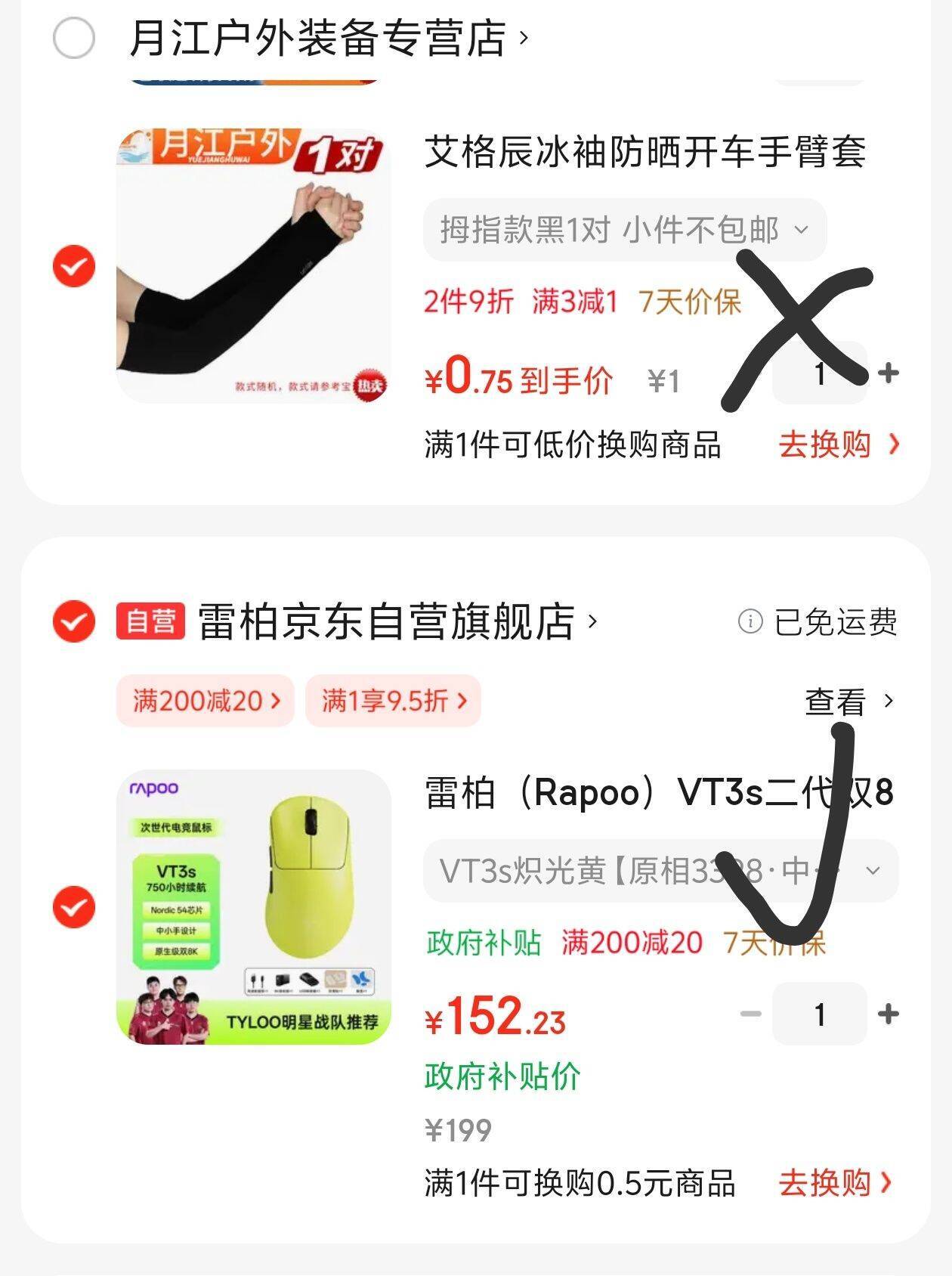Open the 满1享9.5折 discount chip

click(393, 701)
